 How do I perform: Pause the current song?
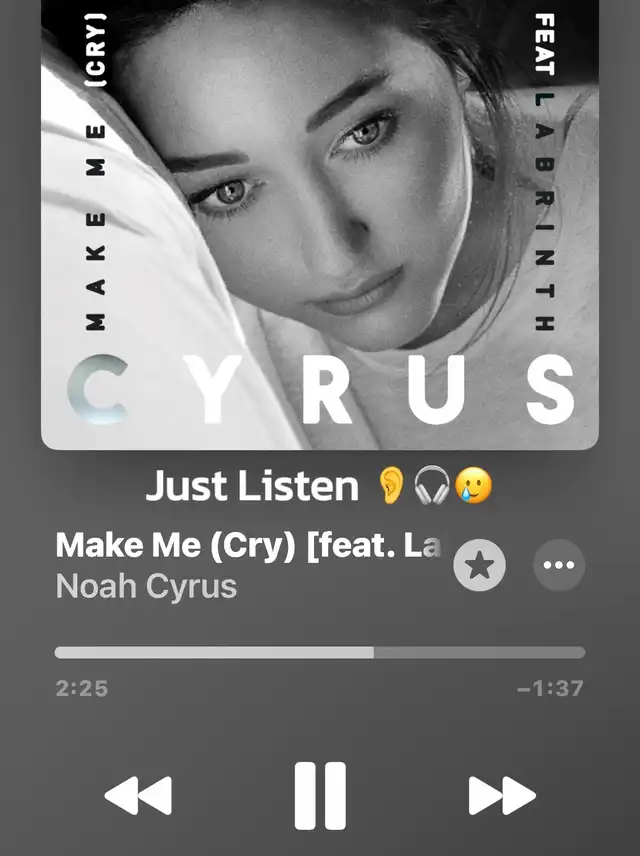[x=320, y=796]
